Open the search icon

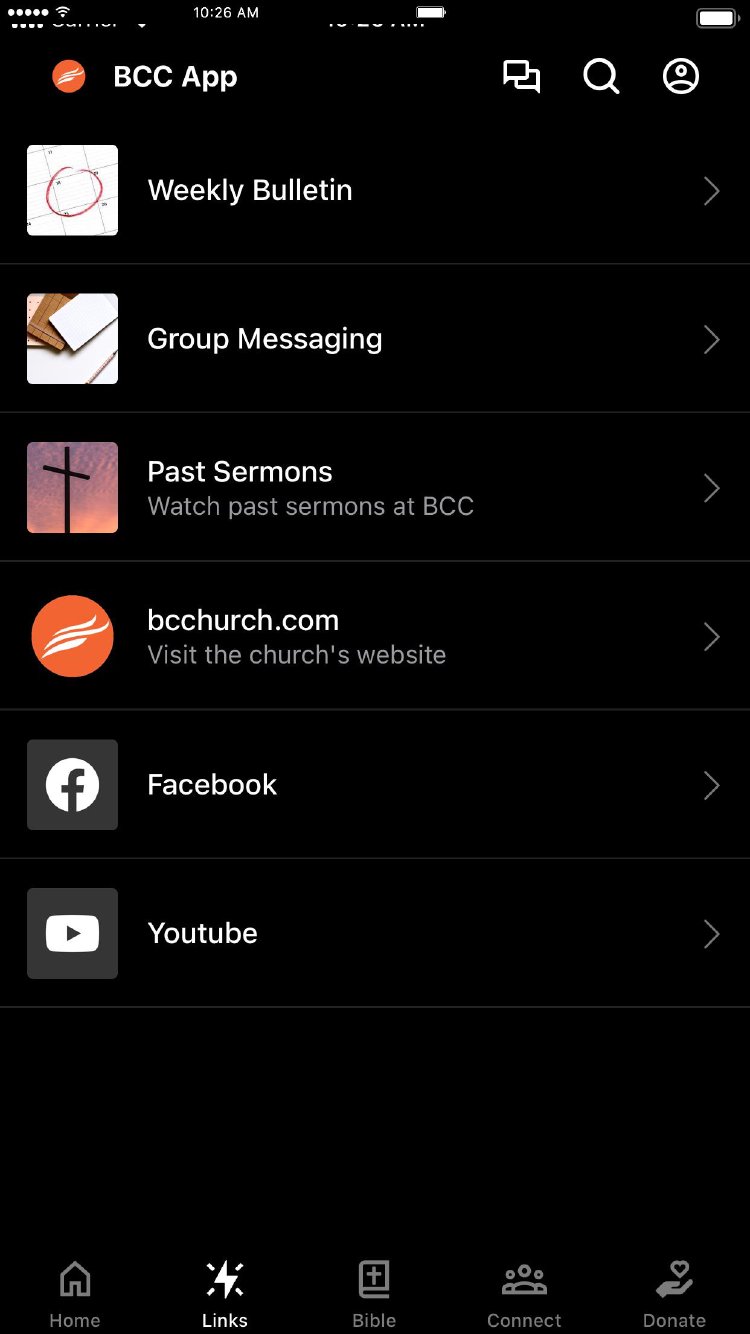tap(601, 77)
